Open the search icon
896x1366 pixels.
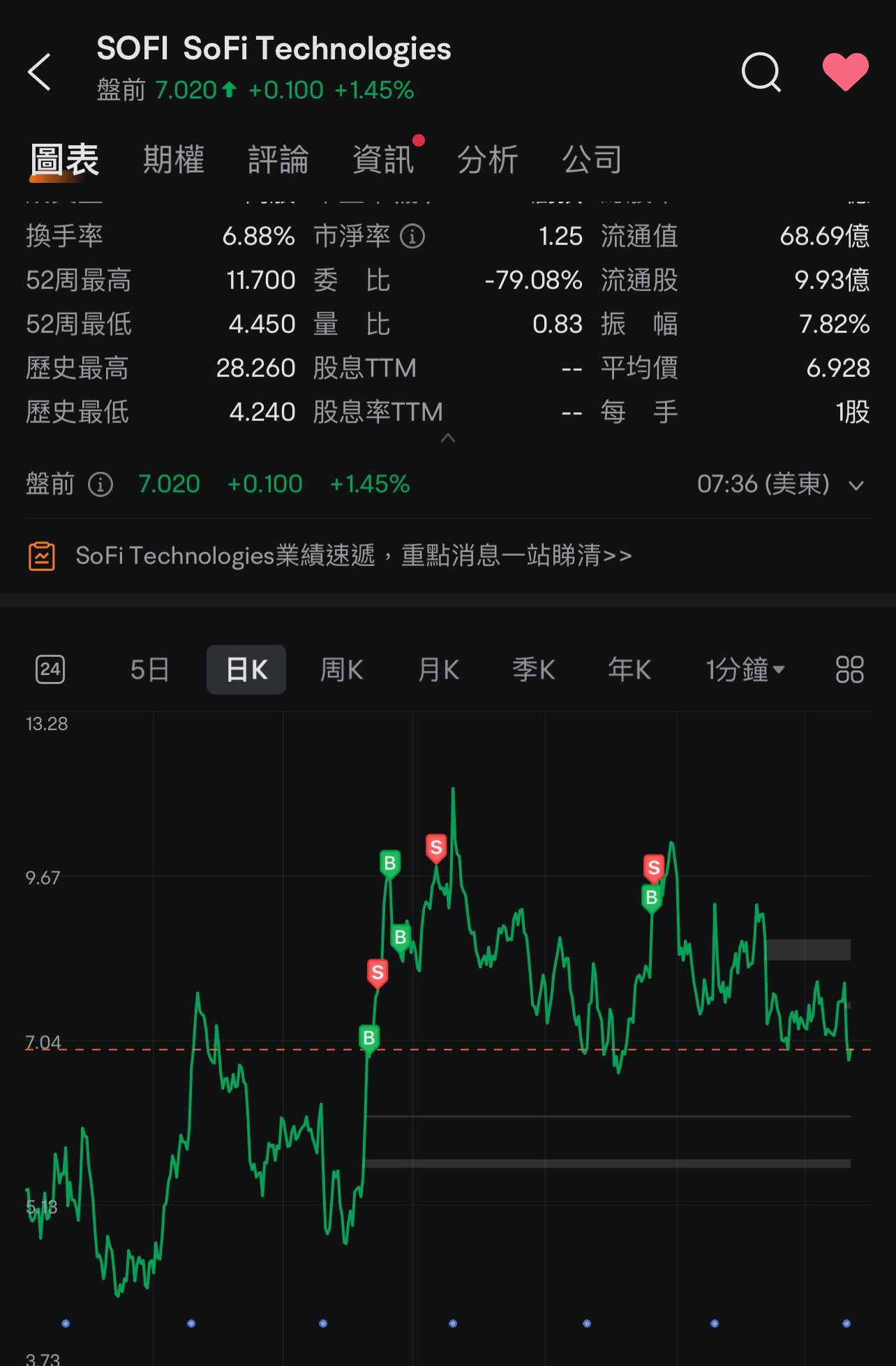pos(761,73)
